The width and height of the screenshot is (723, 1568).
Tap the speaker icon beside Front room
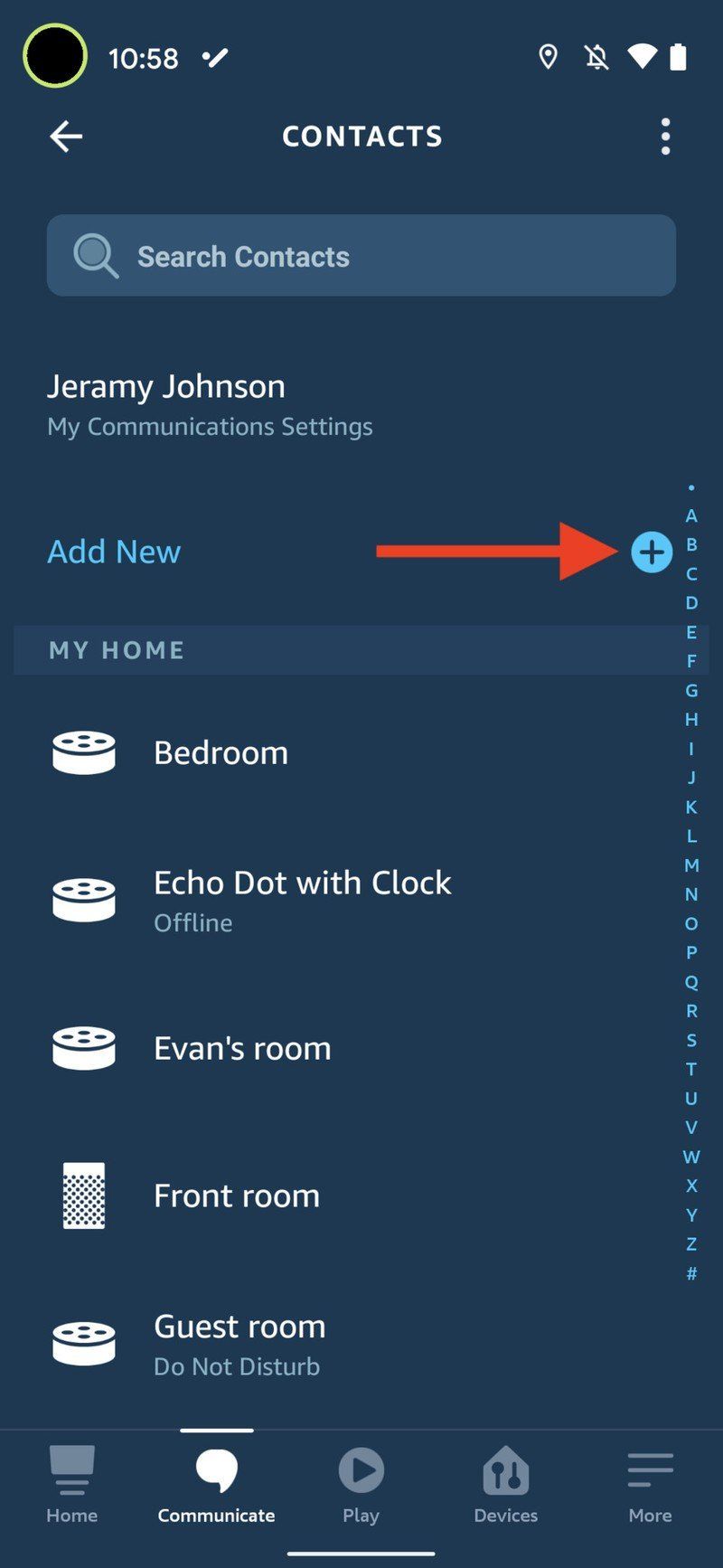83,1195
